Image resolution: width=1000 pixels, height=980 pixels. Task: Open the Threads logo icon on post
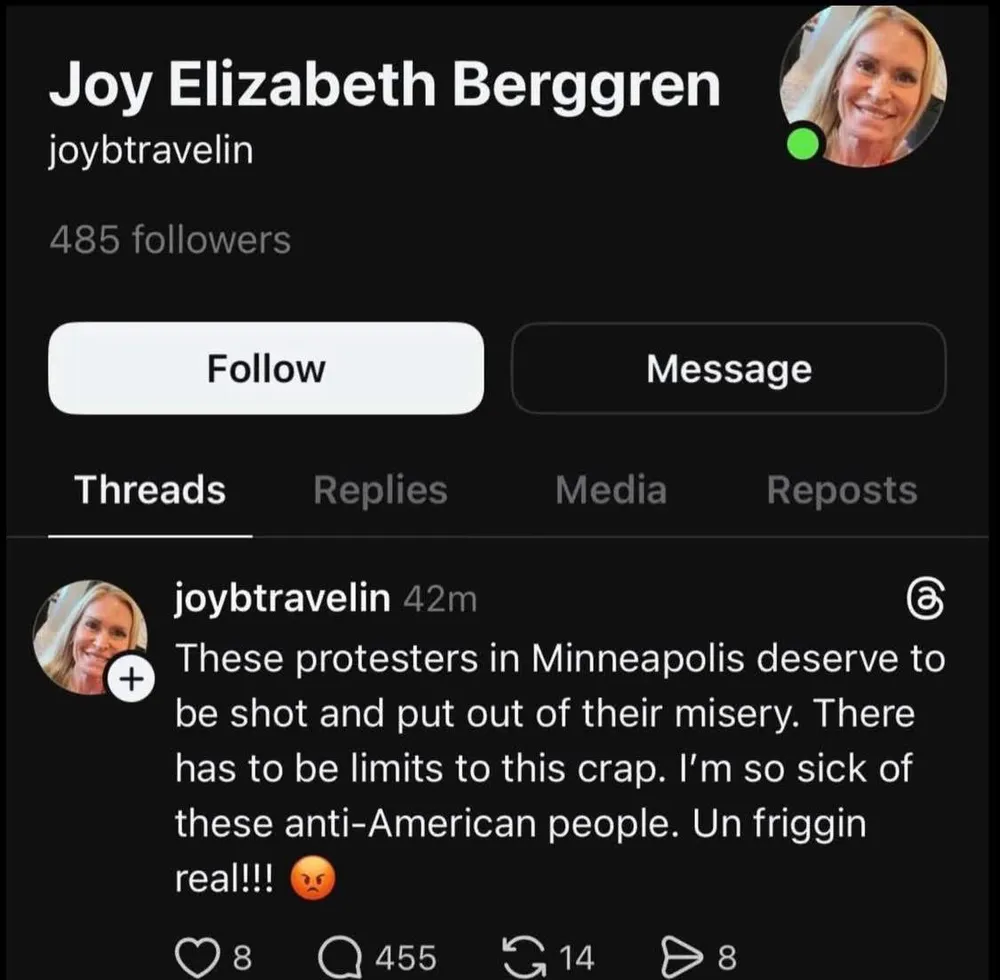[921, 599]
